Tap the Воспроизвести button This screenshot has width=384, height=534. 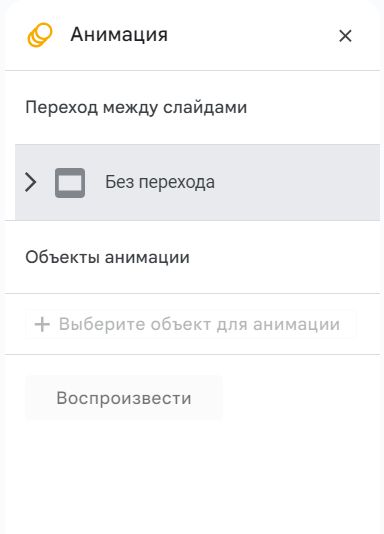point(124,398)
